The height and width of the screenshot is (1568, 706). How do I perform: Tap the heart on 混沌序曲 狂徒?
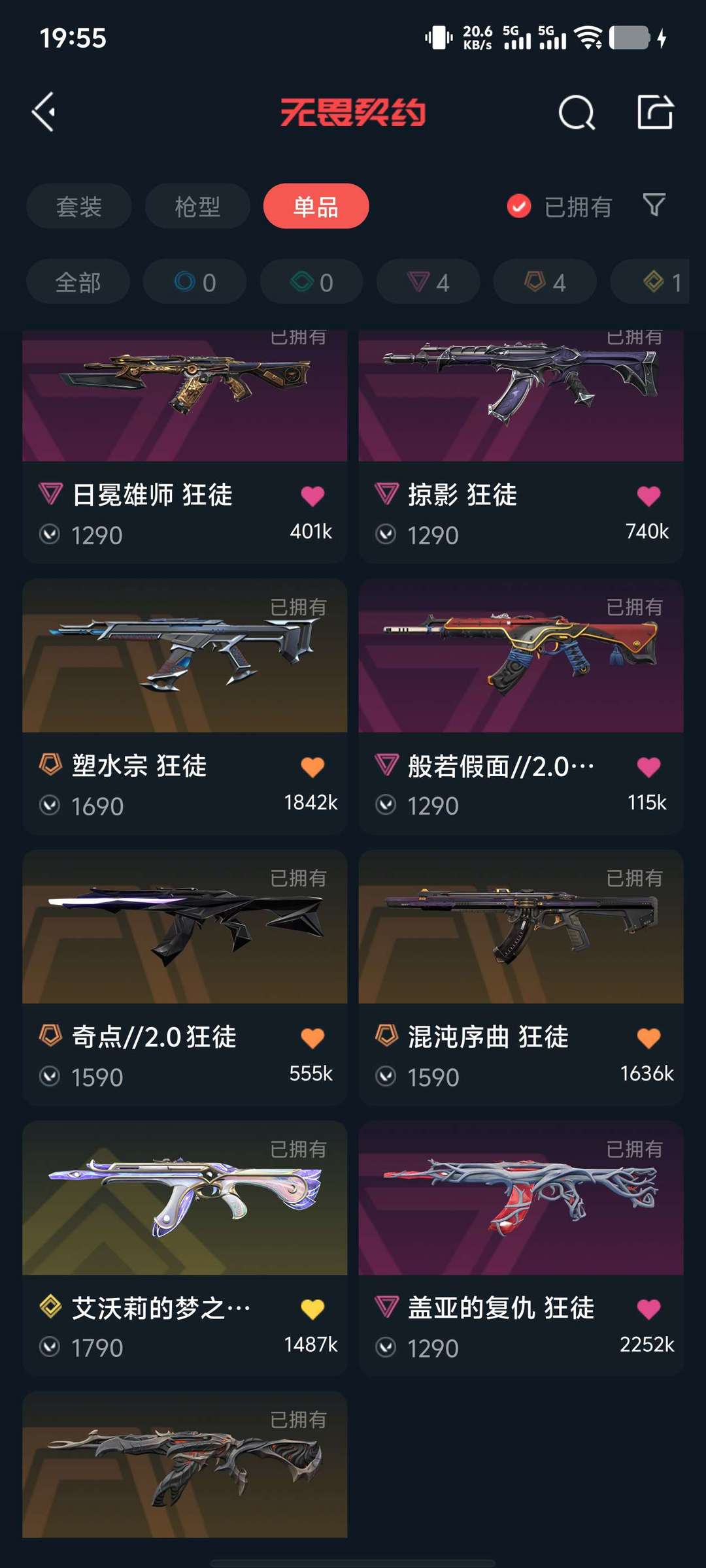pos(648,1038)
